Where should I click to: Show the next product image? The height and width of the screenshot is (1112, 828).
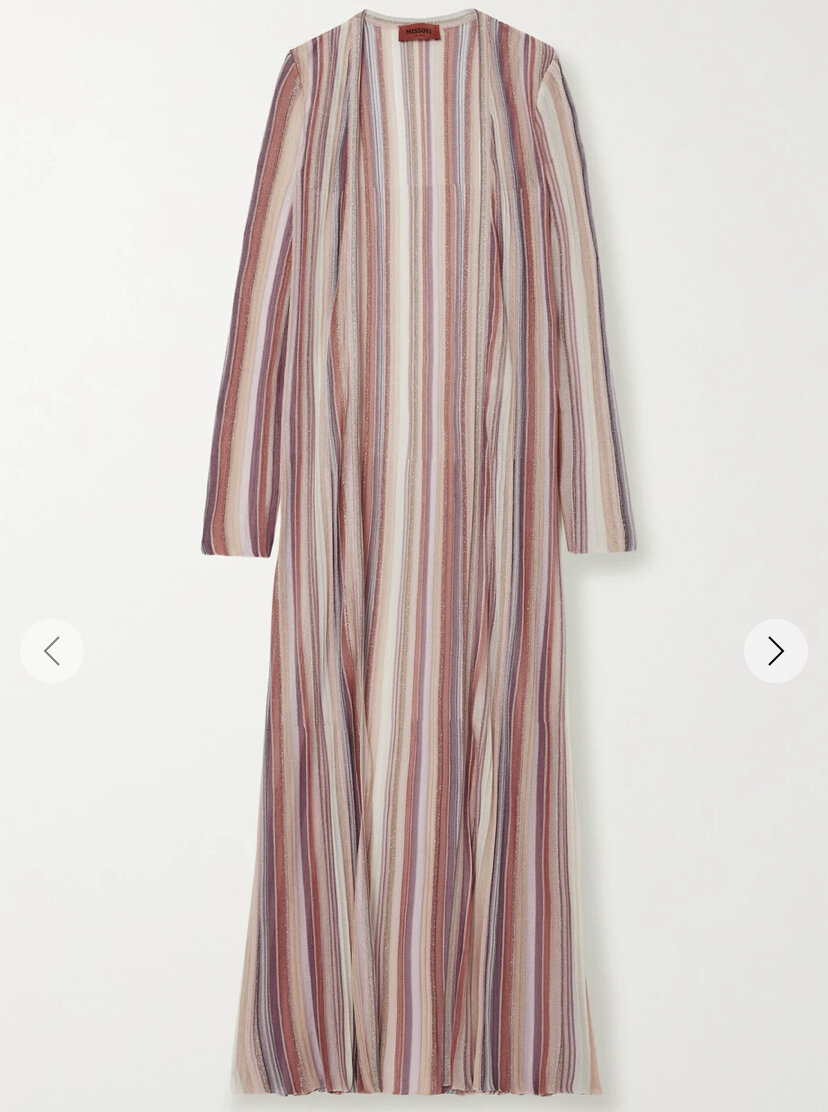(x=775, y=651)
